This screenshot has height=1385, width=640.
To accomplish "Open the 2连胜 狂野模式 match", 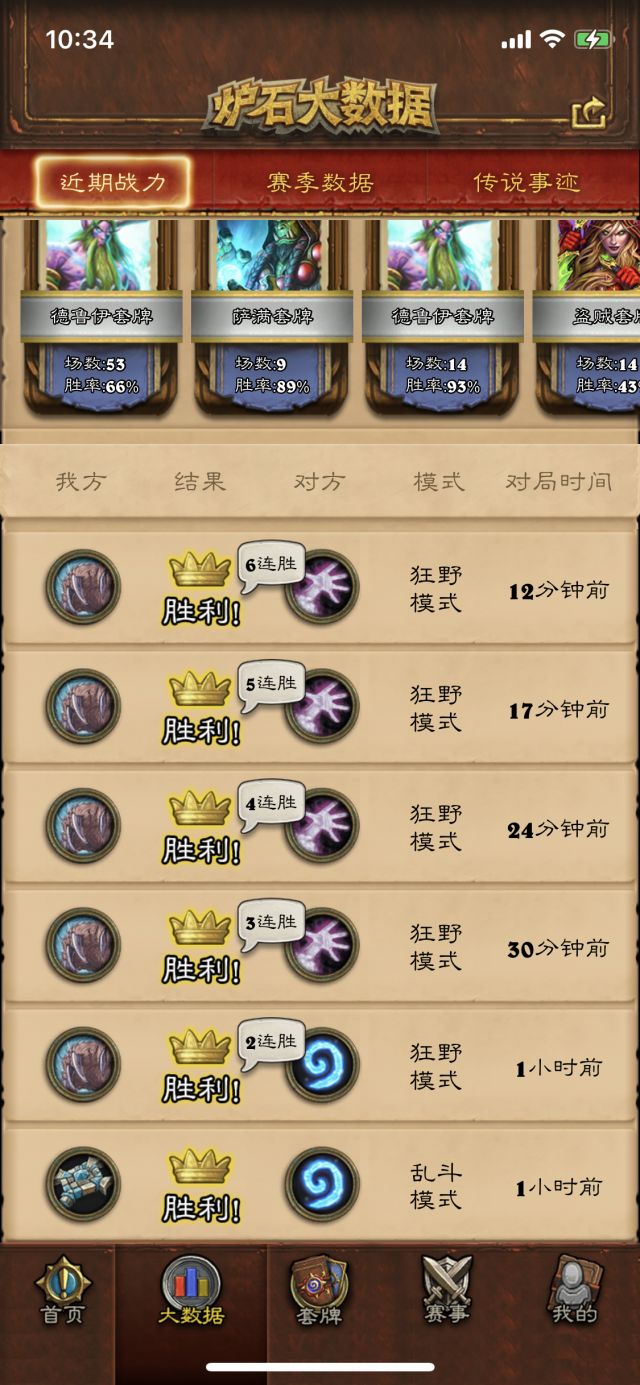I will click(320, 1068).
